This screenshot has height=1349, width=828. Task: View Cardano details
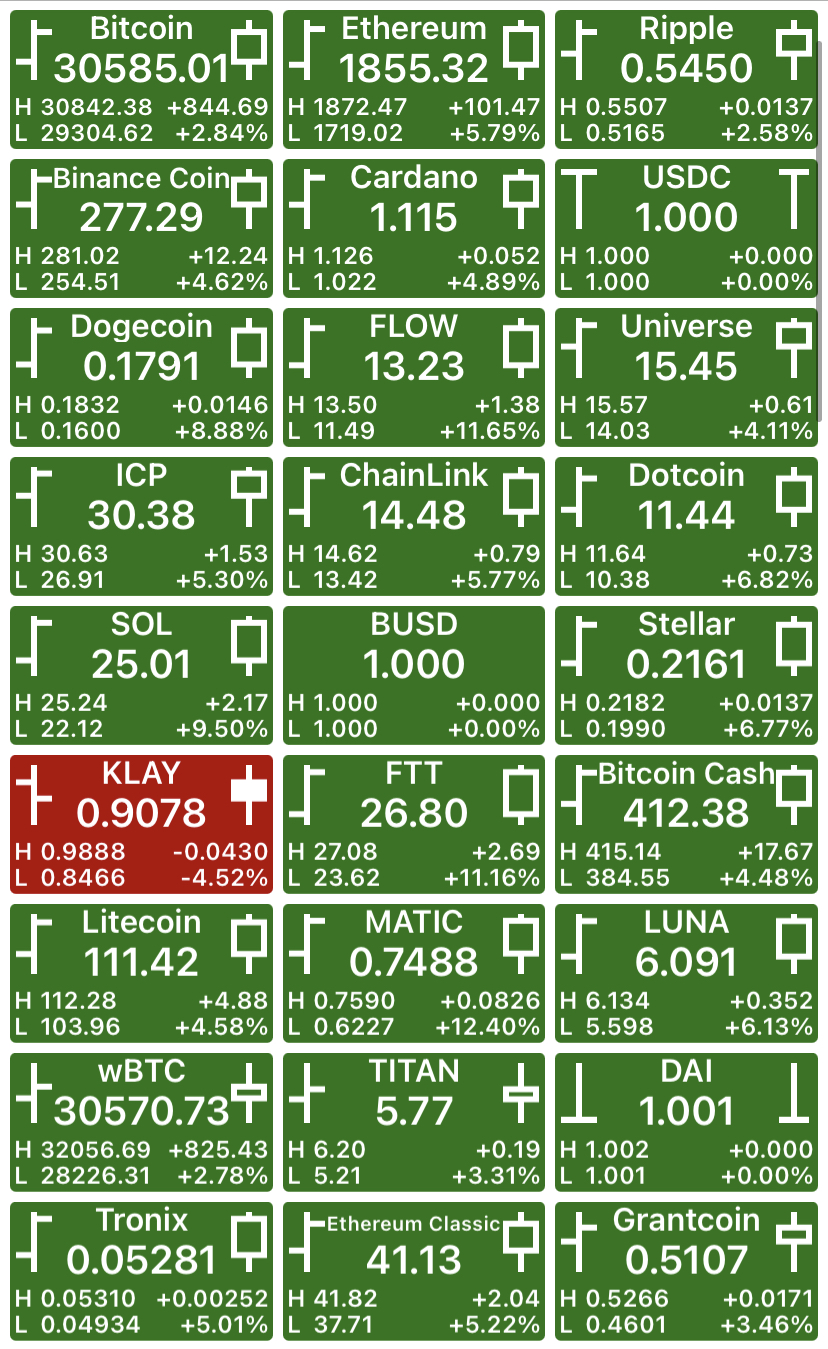click(x=414, y=229)
